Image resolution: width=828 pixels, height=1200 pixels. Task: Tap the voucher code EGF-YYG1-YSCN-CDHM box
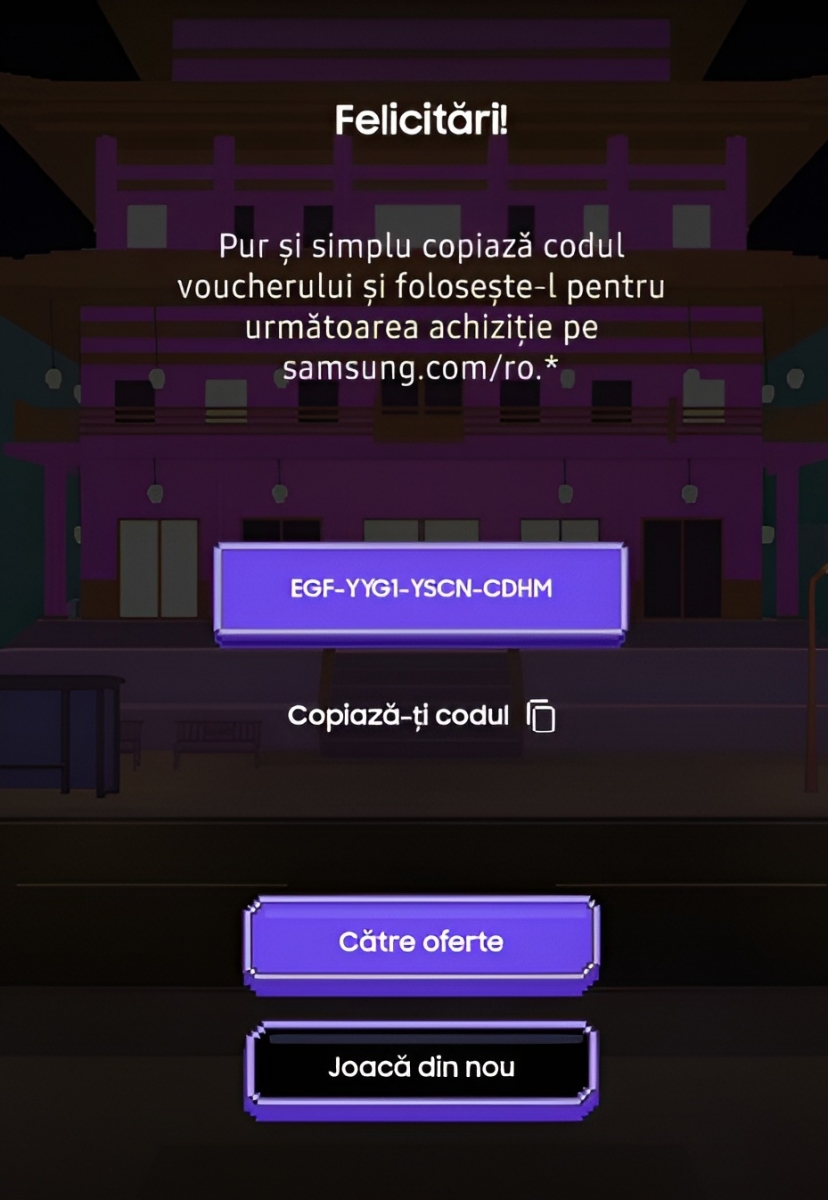421,589
